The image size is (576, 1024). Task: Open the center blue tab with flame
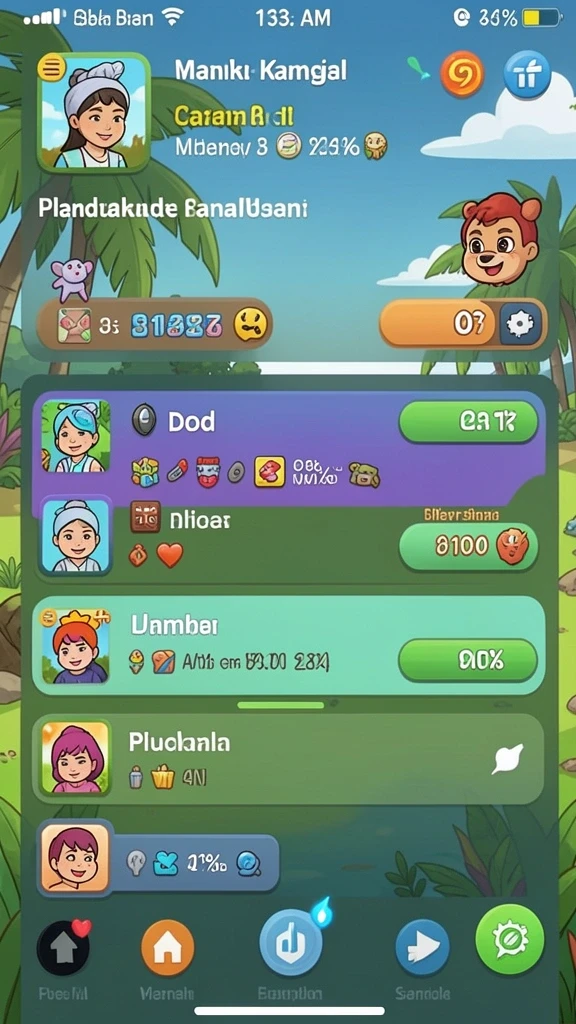(291, 942)
